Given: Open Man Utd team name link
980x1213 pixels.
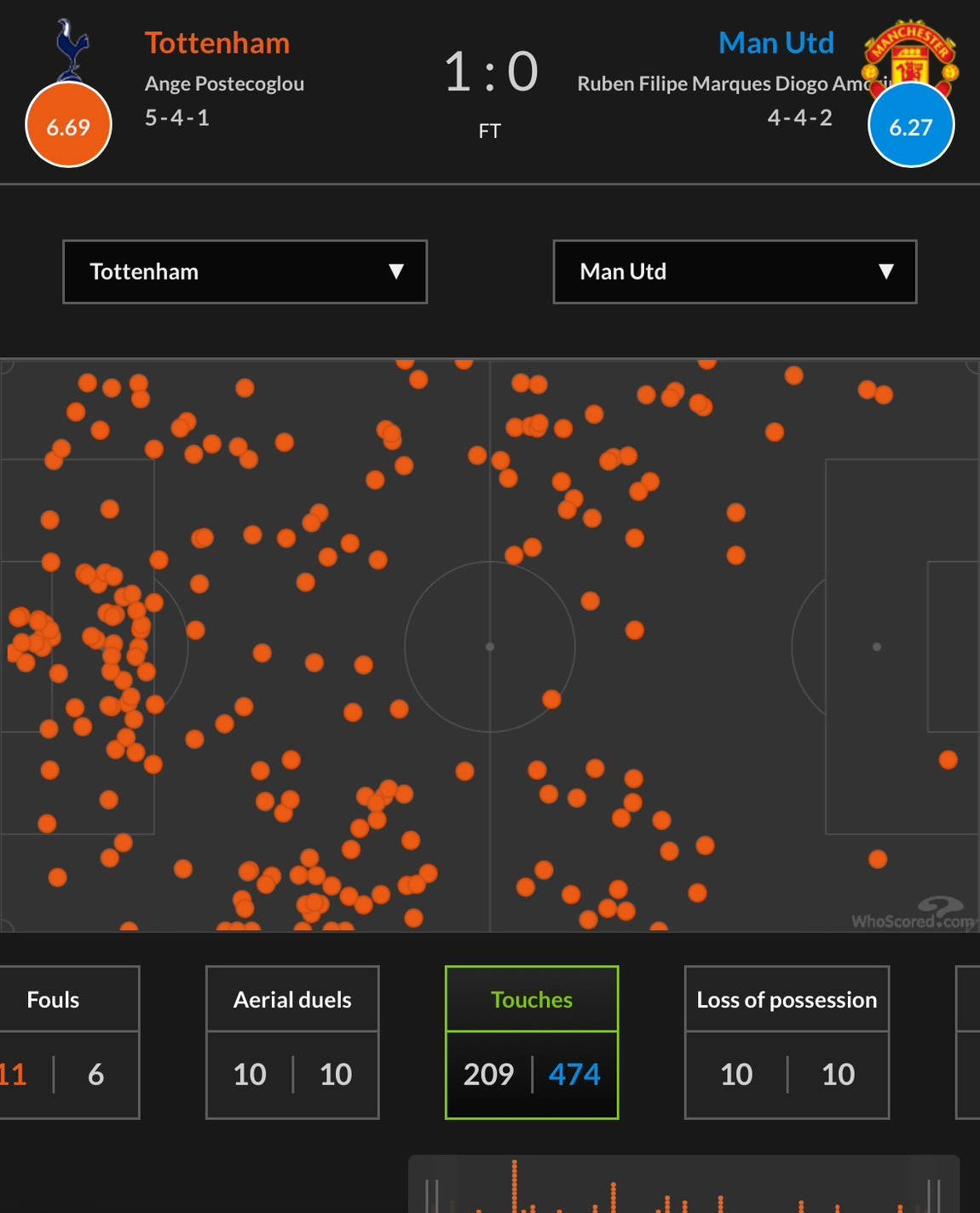Looking at the screenshot, I should click(x=775, y=43).
